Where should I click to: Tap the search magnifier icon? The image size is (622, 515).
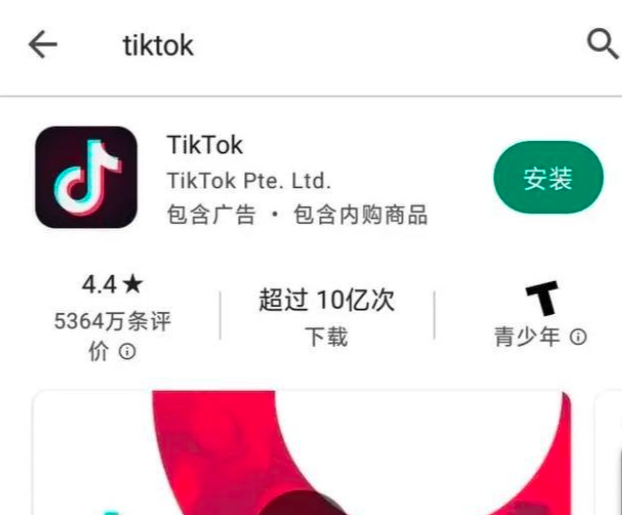602,44
